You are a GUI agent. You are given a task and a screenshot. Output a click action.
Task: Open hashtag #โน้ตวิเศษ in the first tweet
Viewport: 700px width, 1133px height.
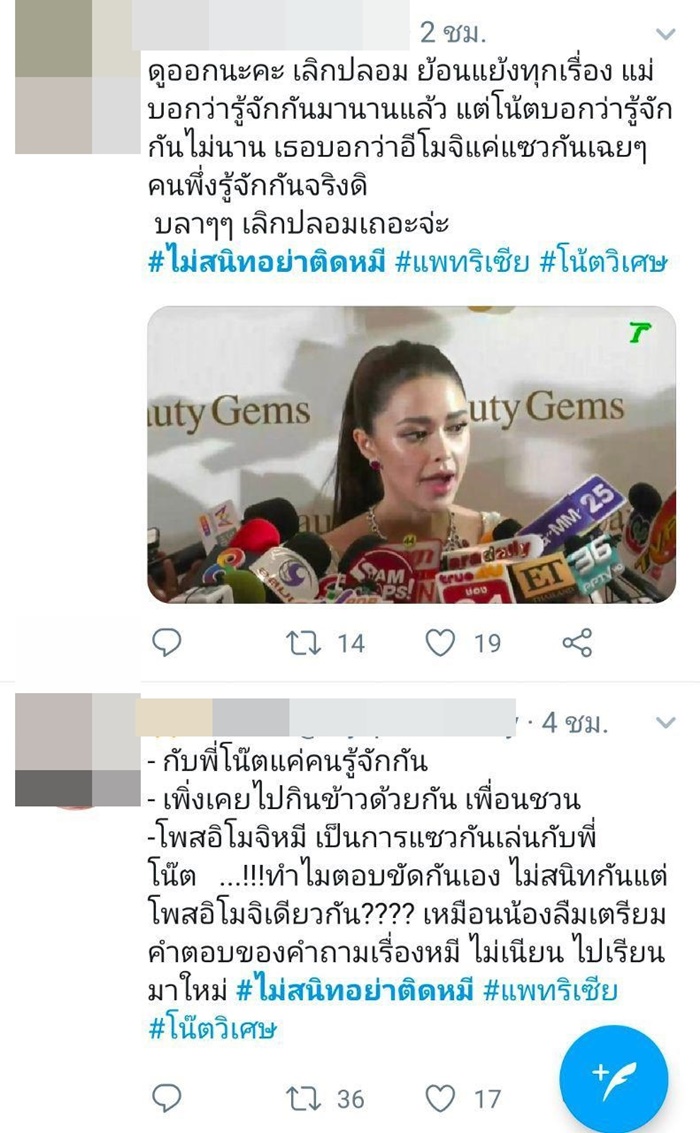click(604, 264)
